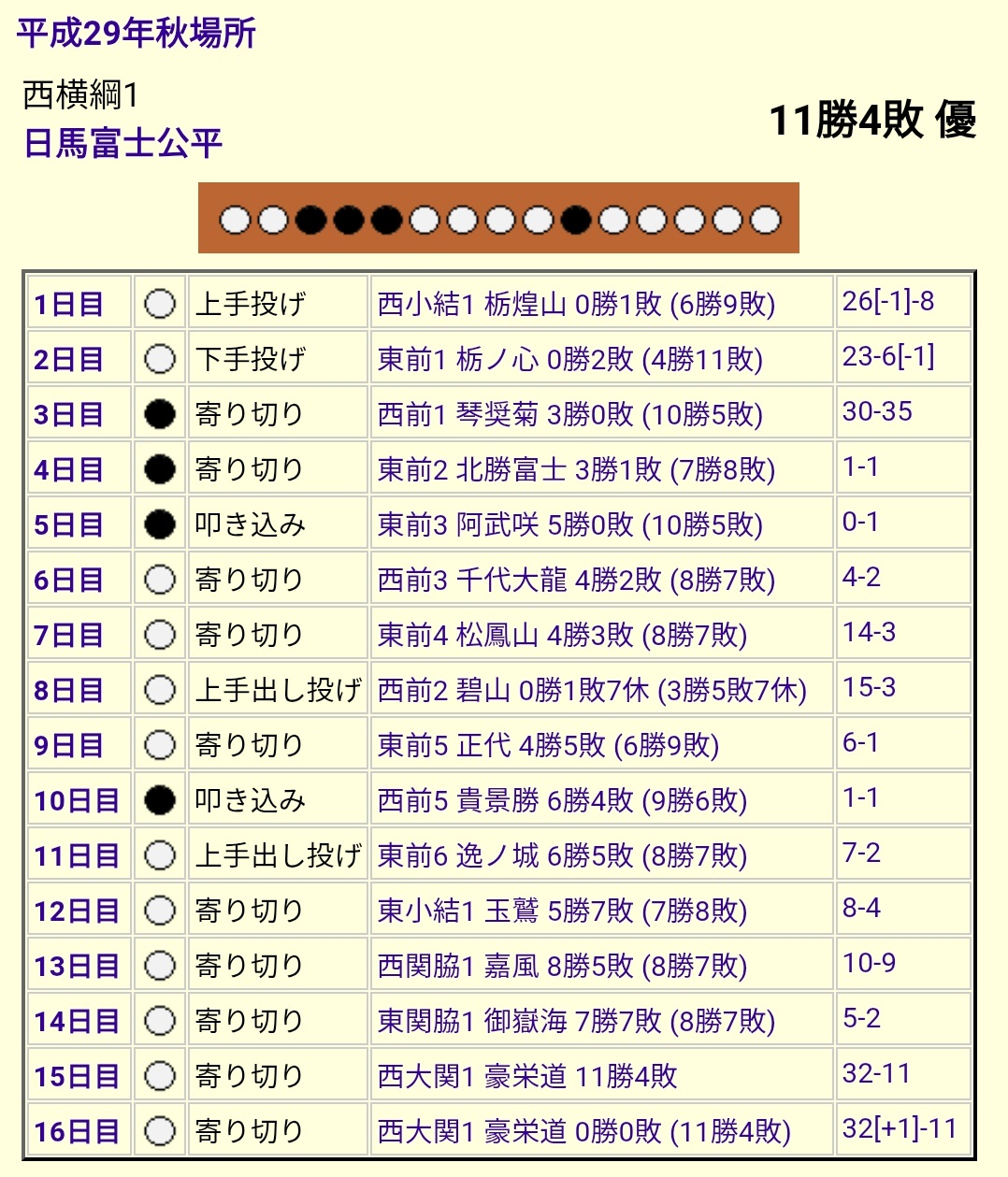Image resolution: width=1008 pixels, height=1177 pixels.
Task: View head-to-head record 30-35
Action: click(877, 411)
